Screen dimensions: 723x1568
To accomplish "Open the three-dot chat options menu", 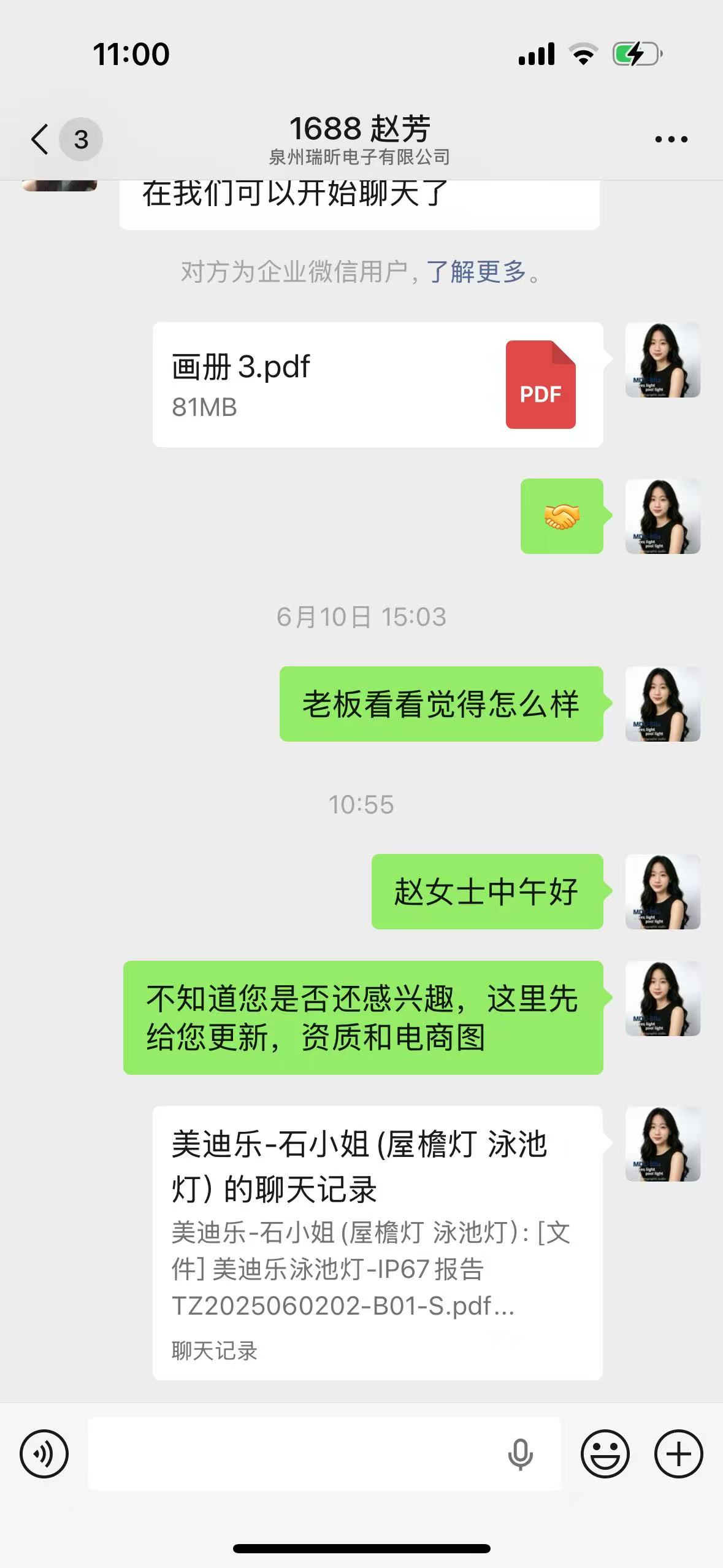I will [671, 140].
